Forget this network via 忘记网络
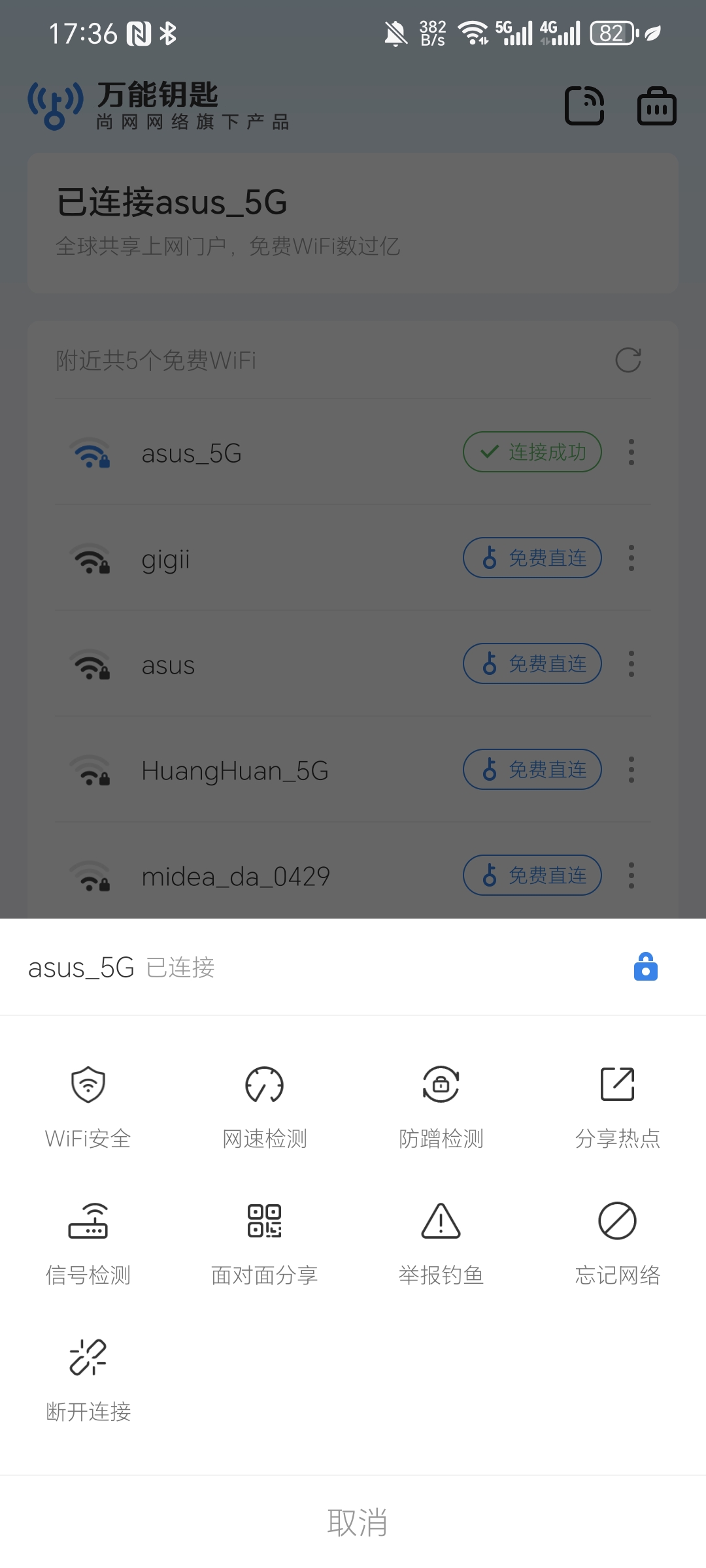The image size is (706, 1568). pyautogui.click(x=618, y=1244)
